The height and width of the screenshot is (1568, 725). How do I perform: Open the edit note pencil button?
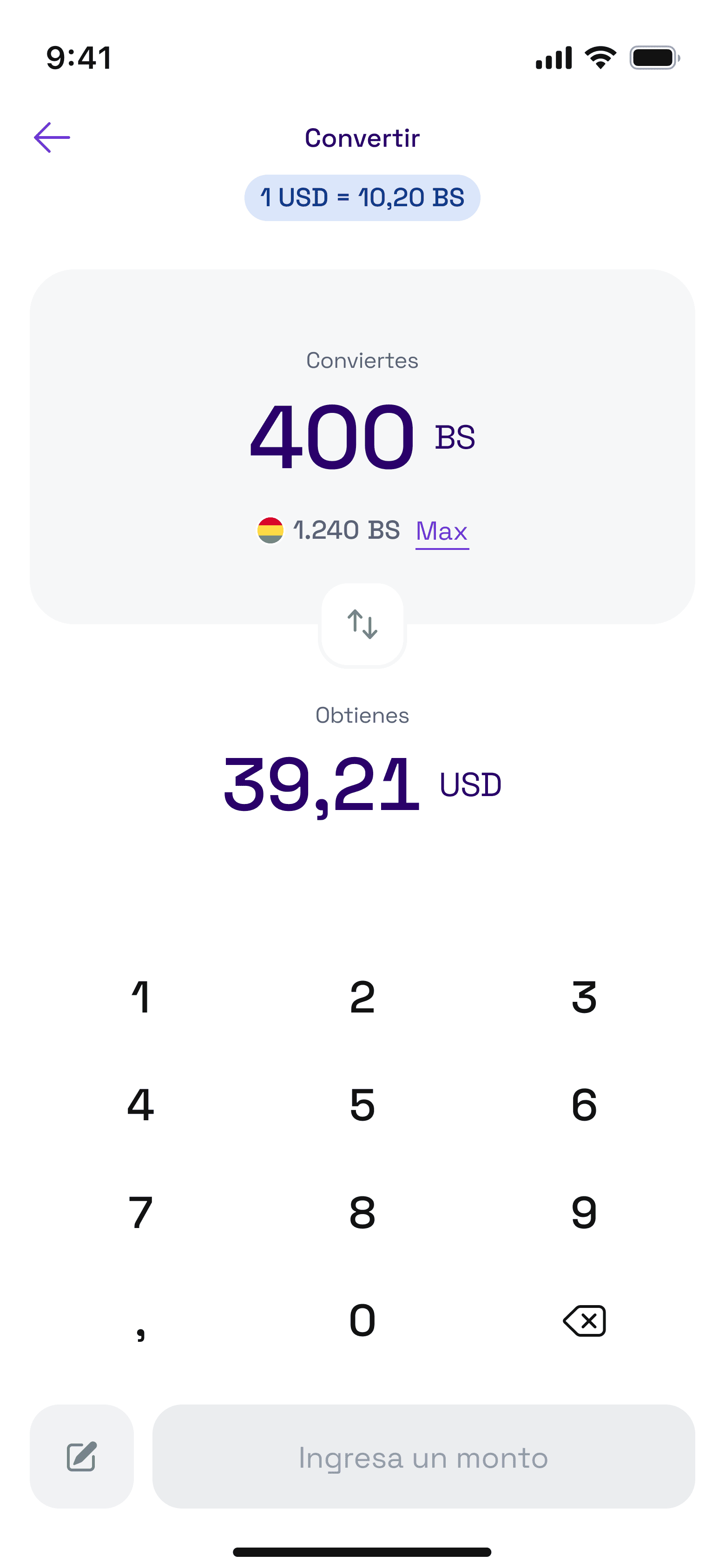click(82, 1457)
